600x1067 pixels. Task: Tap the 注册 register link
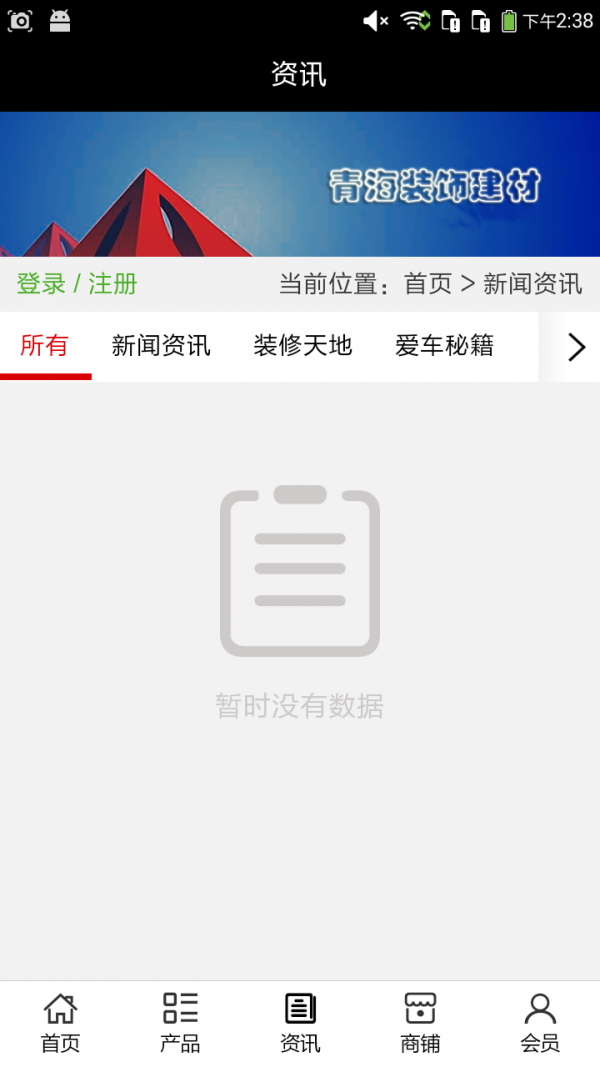click(x=113, y=284)
